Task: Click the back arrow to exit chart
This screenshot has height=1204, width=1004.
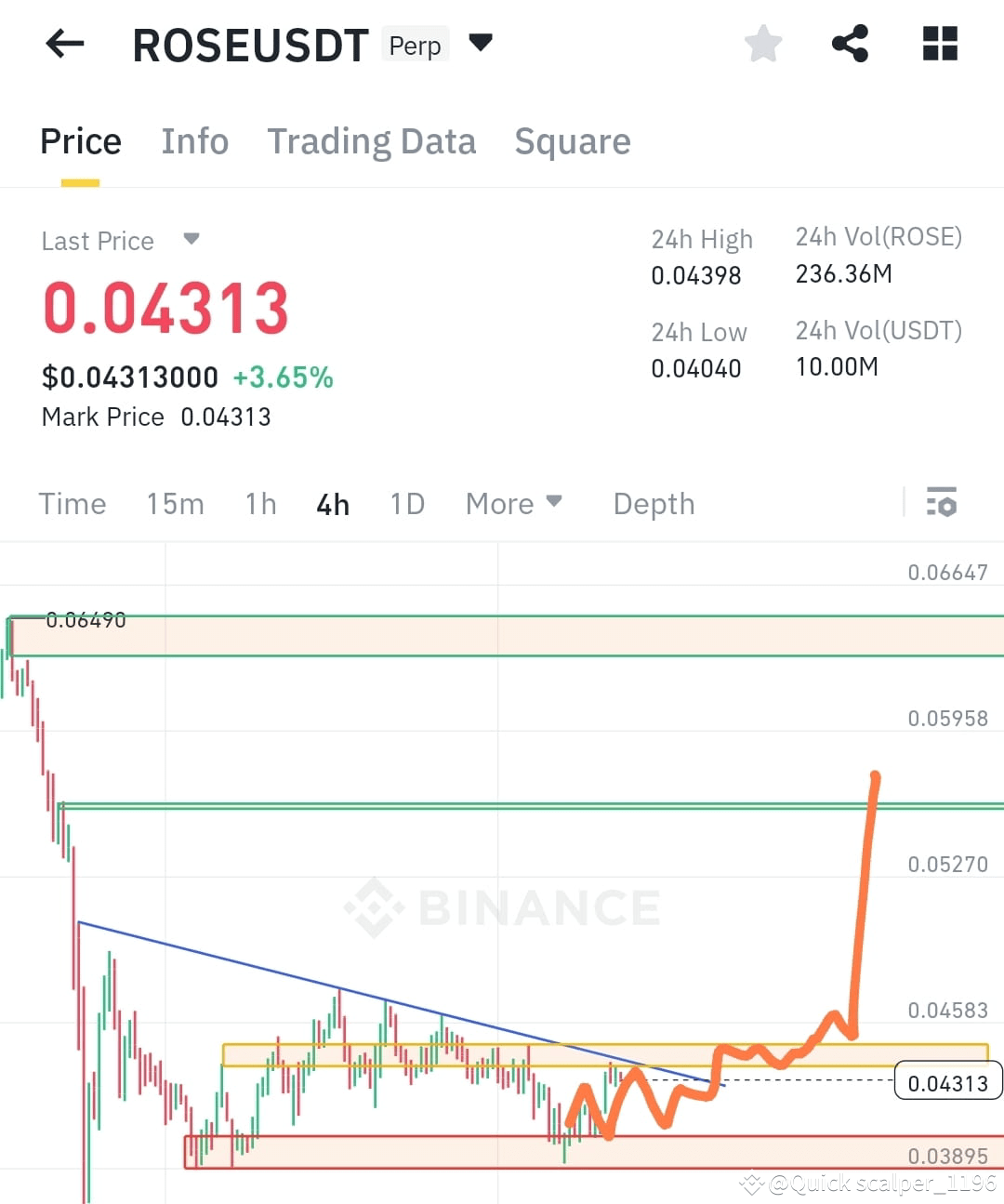Action: (63, 43)
